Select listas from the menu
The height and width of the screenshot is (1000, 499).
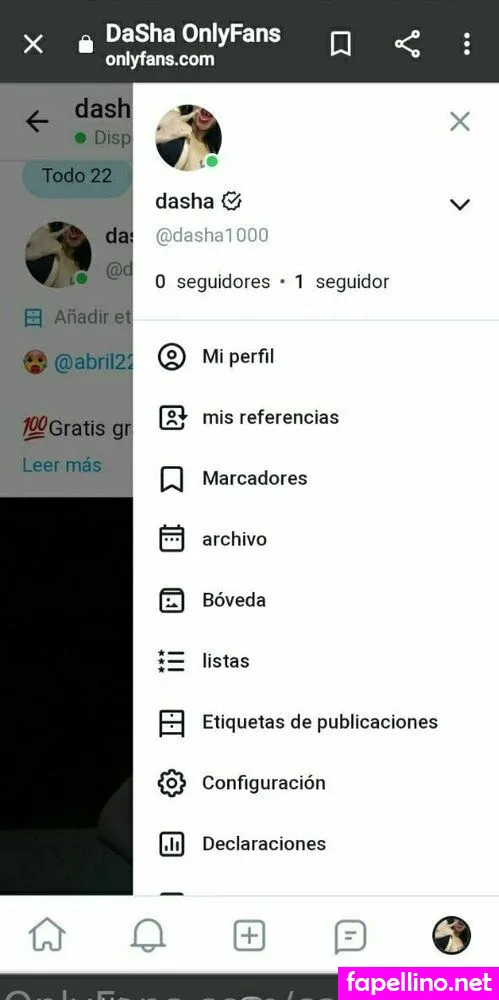click(x=316, y=661)
